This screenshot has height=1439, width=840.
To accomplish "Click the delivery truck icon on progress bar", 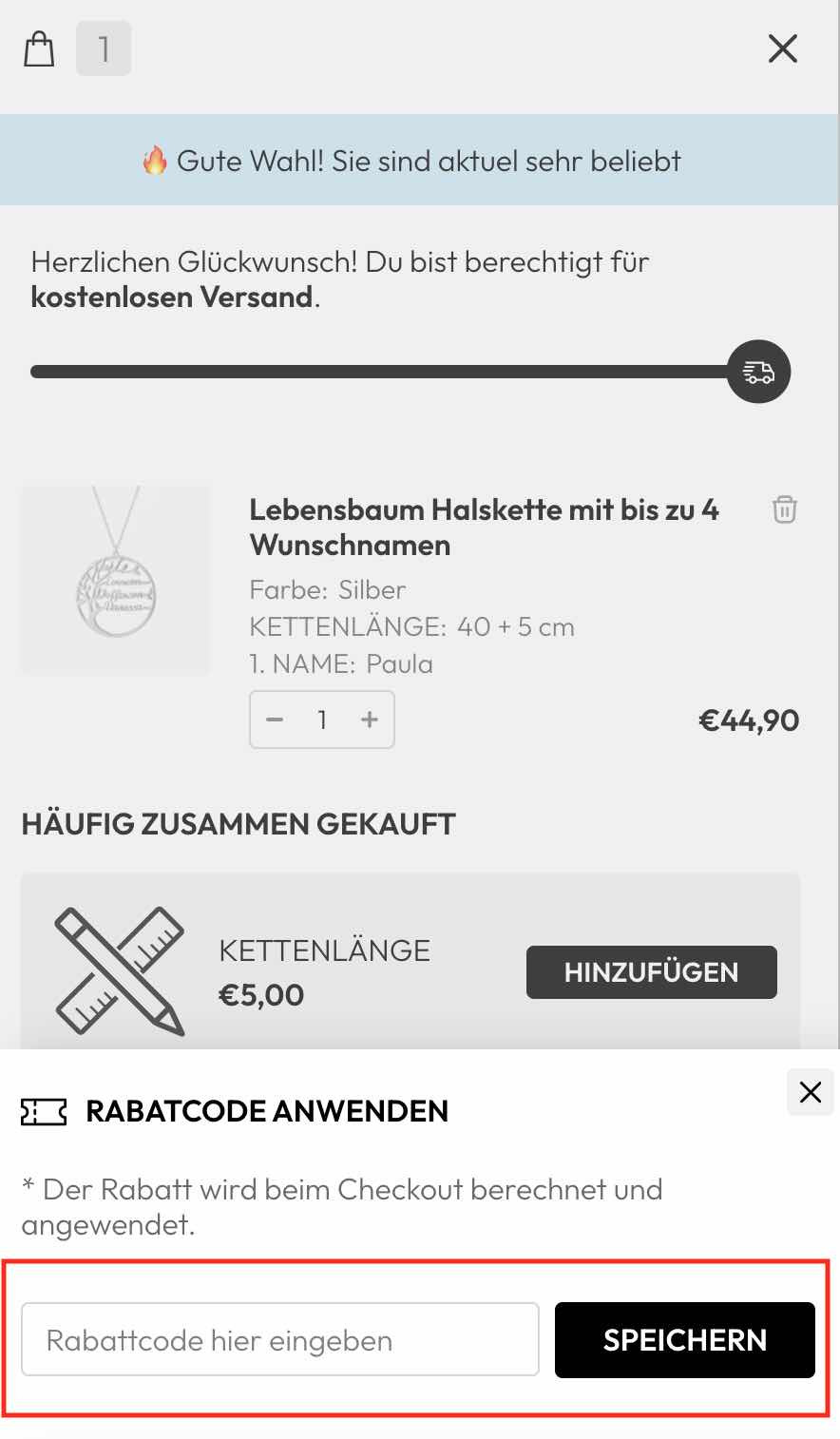I will (757, 372).
